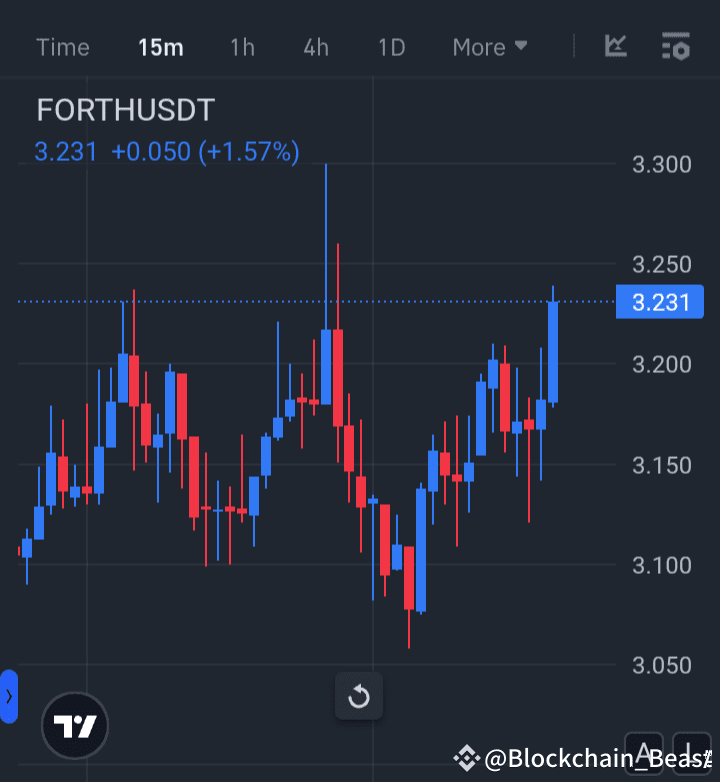
Task: Open the chart settings icon
Action: [x=676, y=45]
